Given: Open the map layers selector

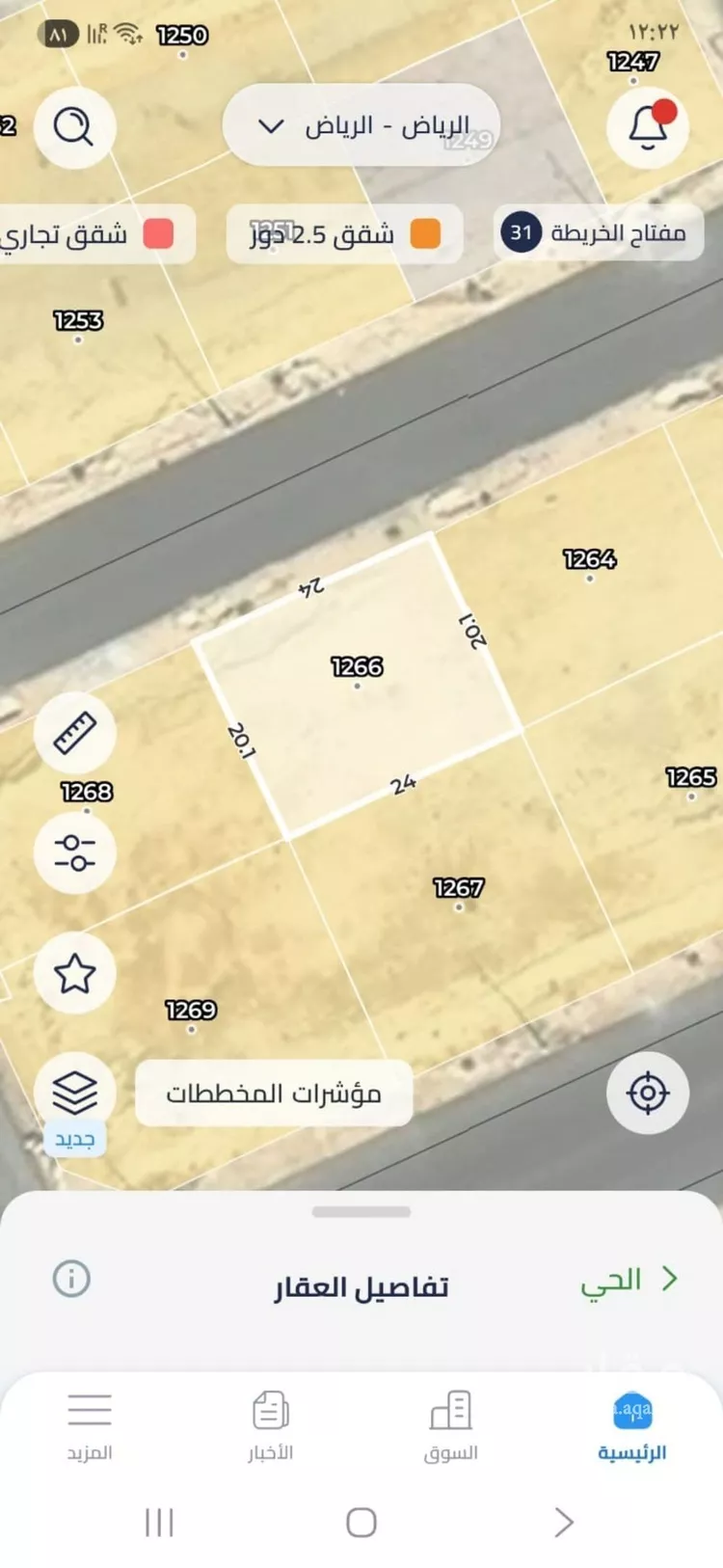Looking at the screenshot, I should (x=75, y=1093).
